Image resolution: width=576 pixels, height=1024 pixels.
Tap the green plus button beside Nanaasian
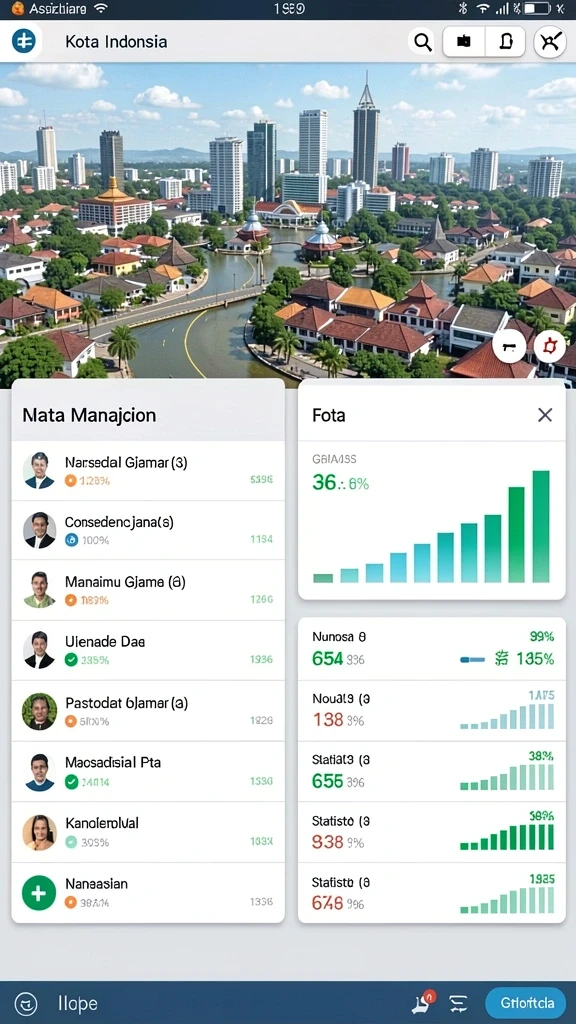39,893
